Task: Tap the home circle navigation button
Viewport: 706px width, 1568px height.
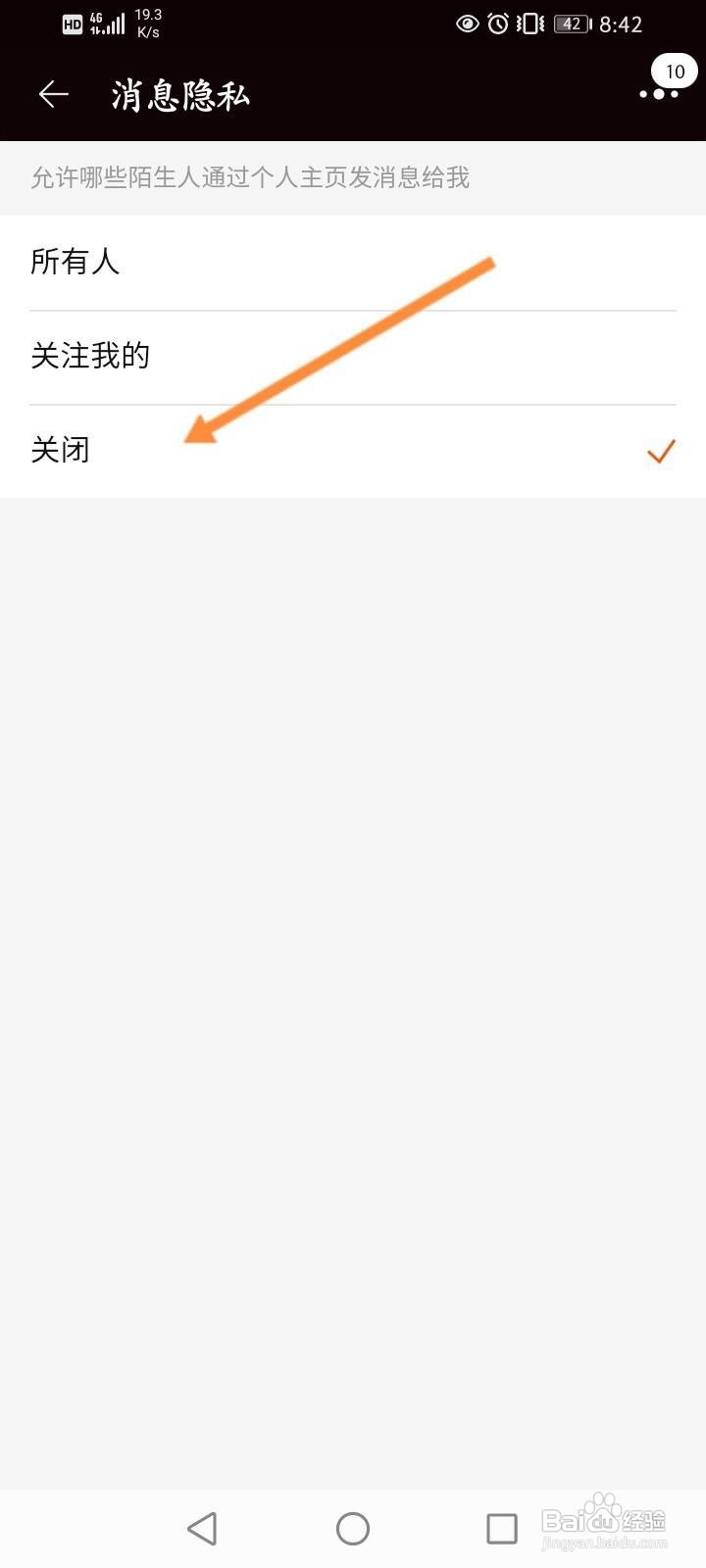Action: click(353, 1528)
